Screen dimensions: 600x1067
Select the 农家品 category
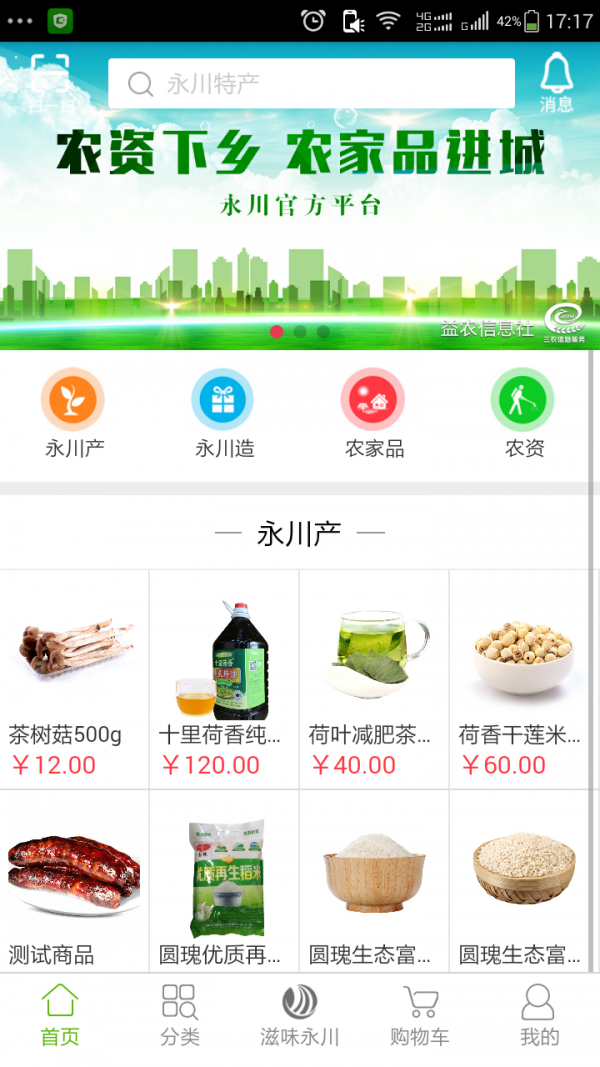374,400
